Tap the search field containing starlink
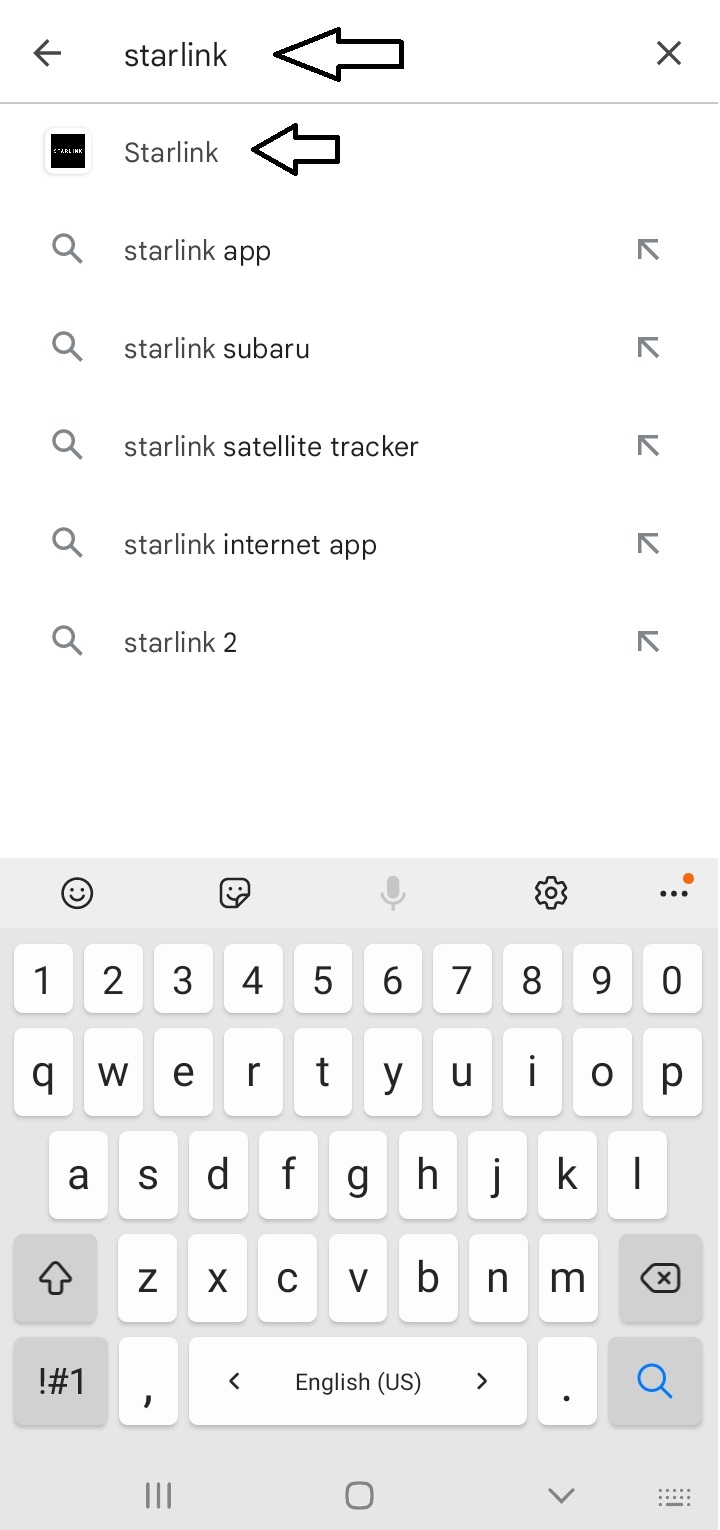 [x=360, y=54]
